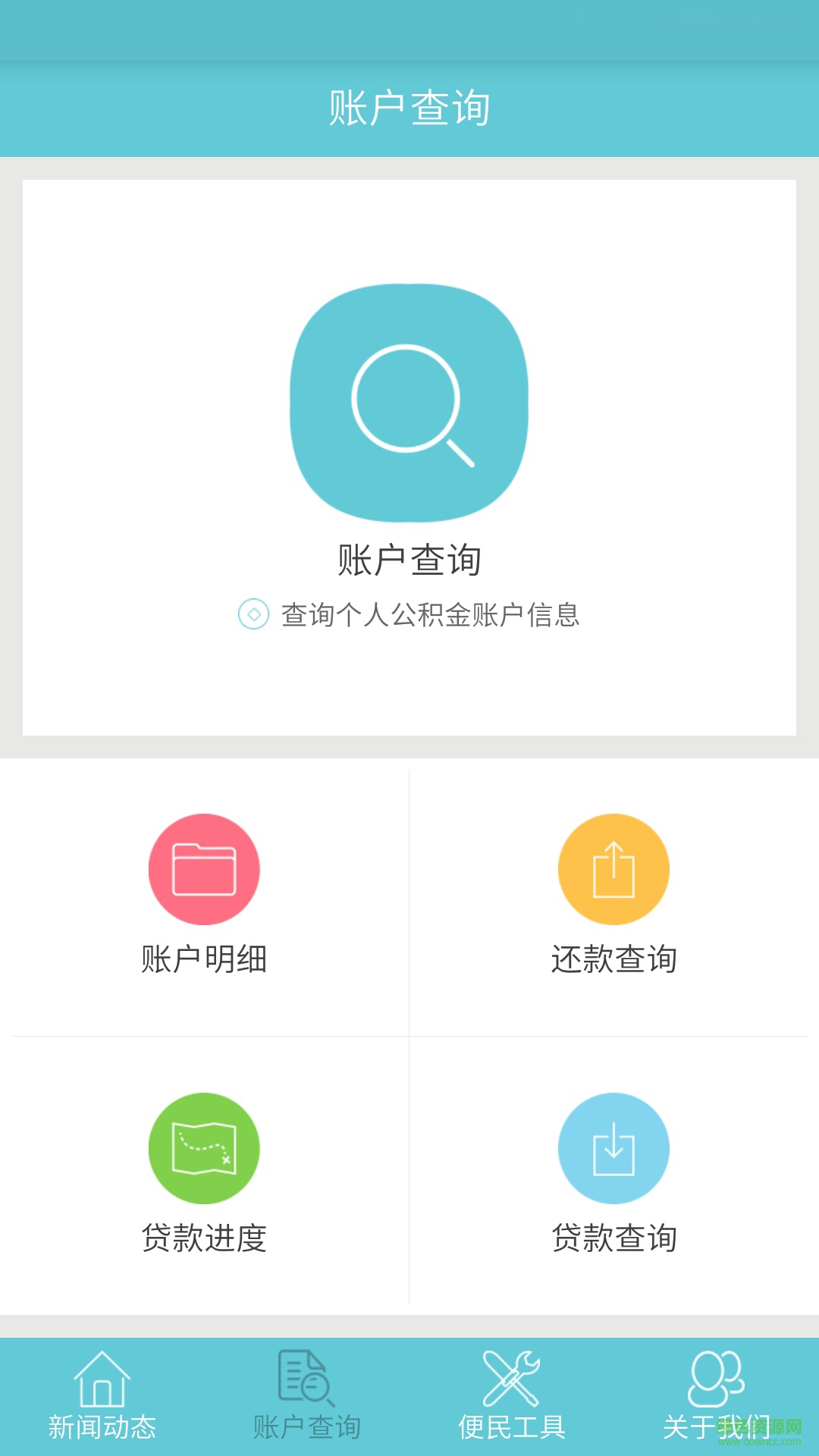Tap the 贷款进度 label
Viewport: 819px width, 1456px height.
tap(203, 1238)
